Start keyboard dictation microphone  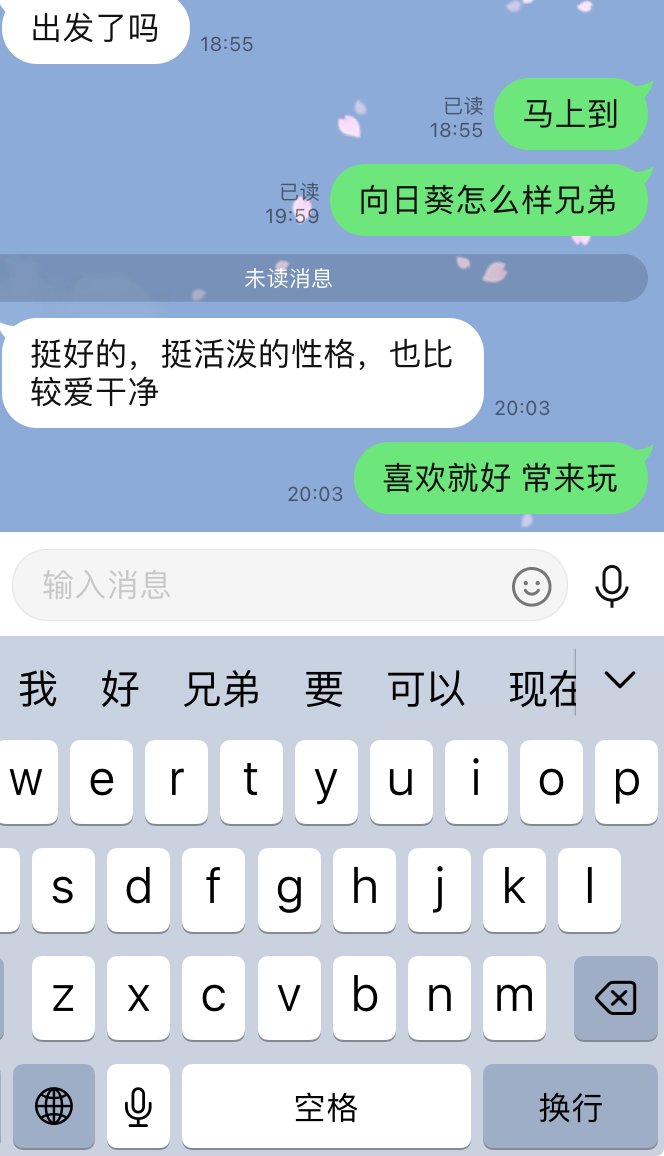(x=138, y=1106)
